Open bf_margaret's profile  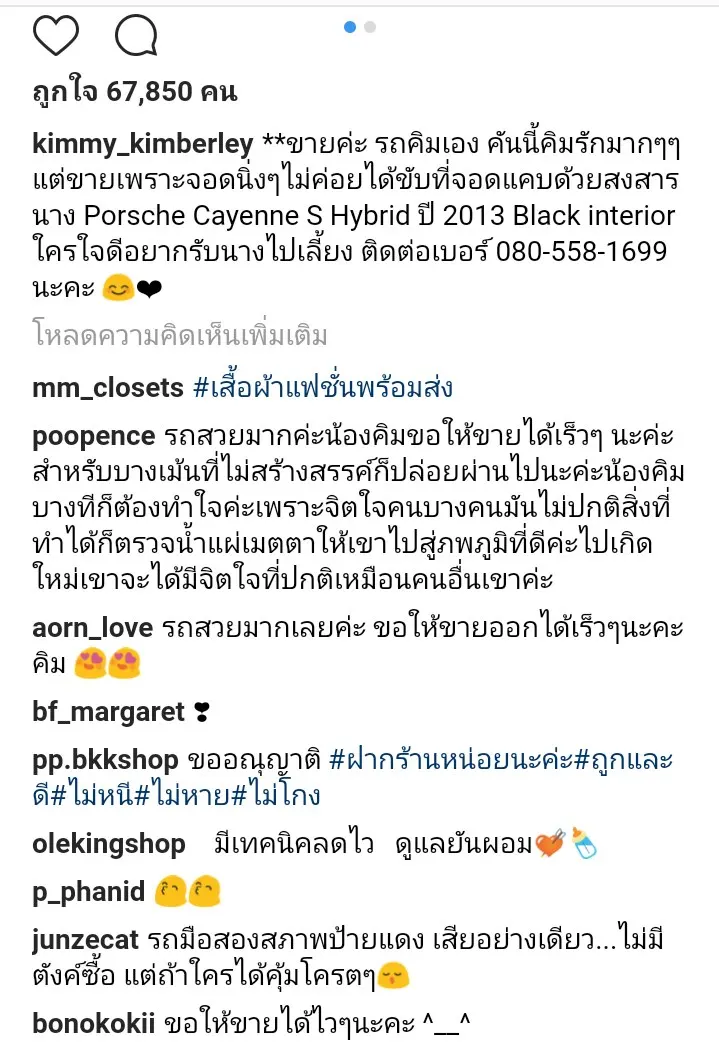click(x=109, y=712)
